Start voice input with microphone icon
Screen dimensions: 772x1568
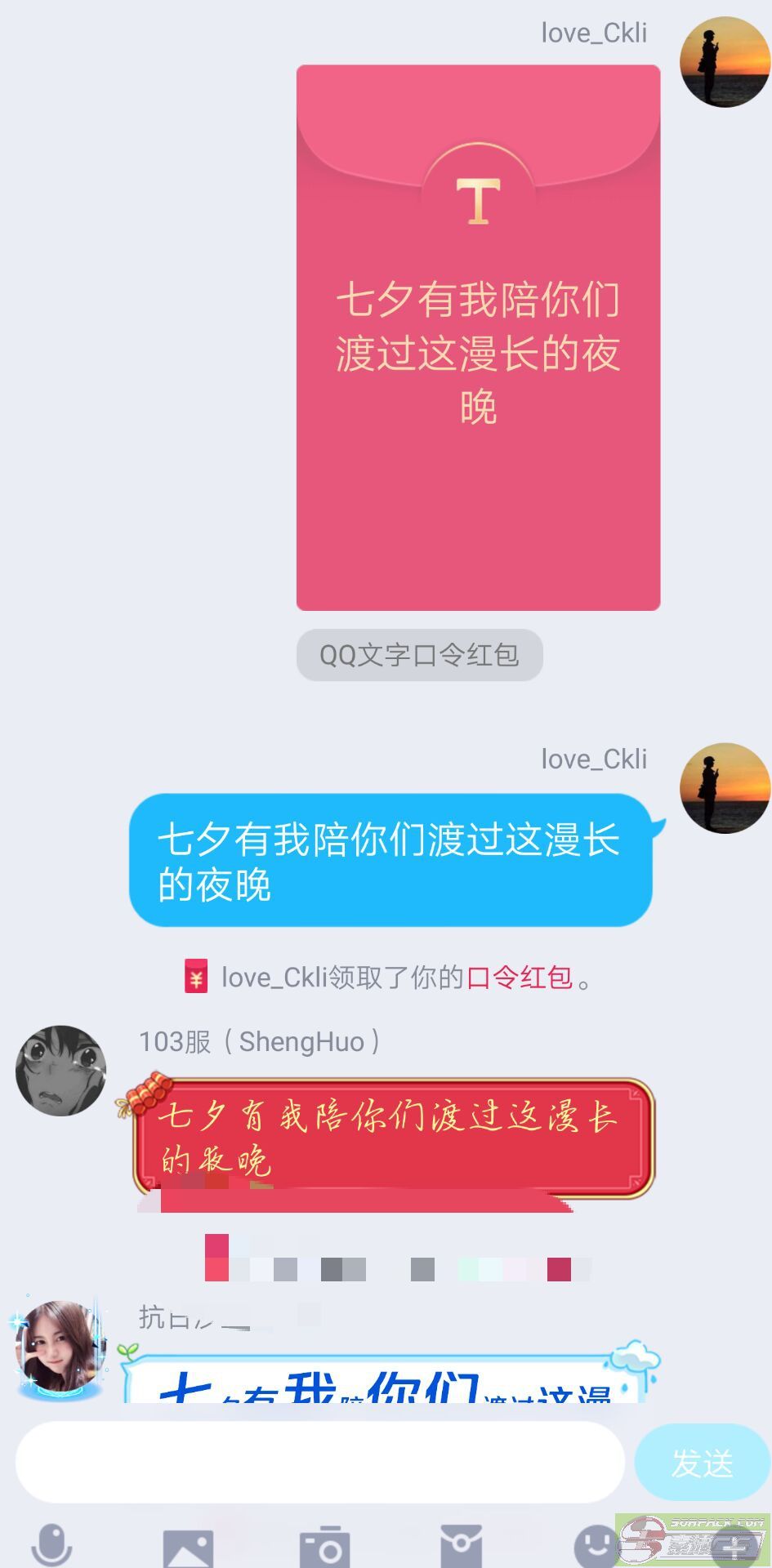(x=52, y=1545)
